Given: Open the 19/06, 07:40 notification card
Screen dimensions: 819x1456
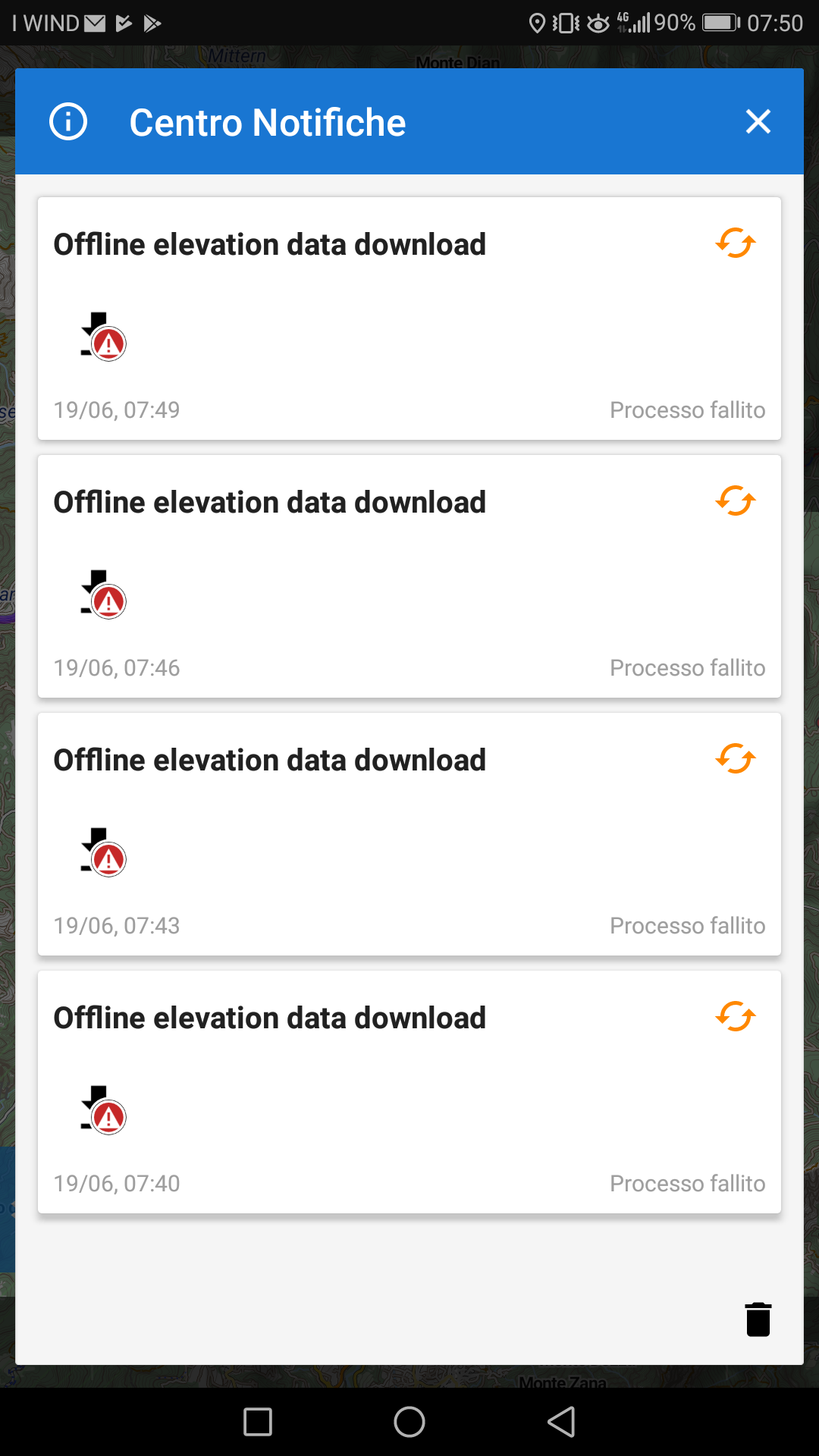Looking at the screenshot, I should tap(379, 1107).
